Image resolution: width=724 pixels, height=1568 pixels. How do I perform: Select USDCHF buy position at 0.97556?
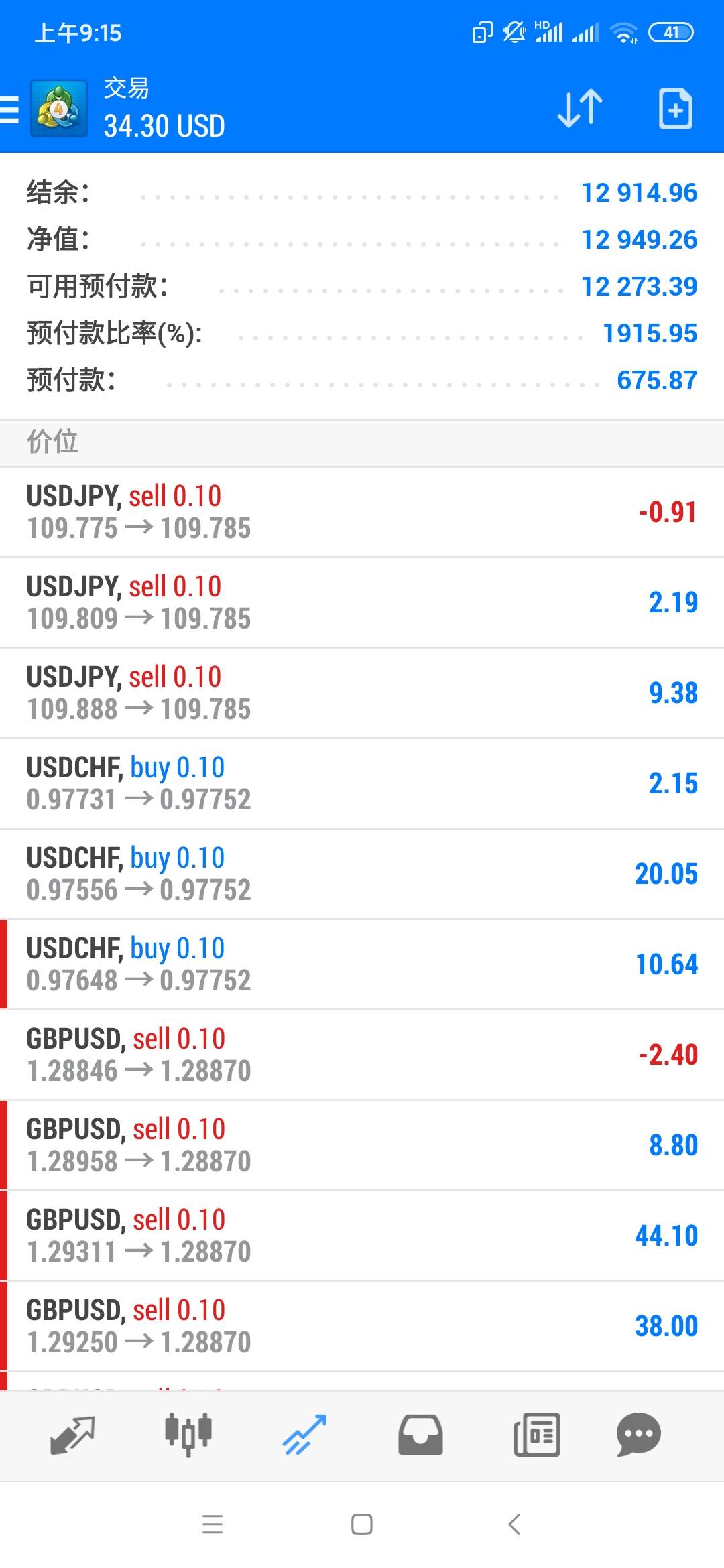(362, 874)
